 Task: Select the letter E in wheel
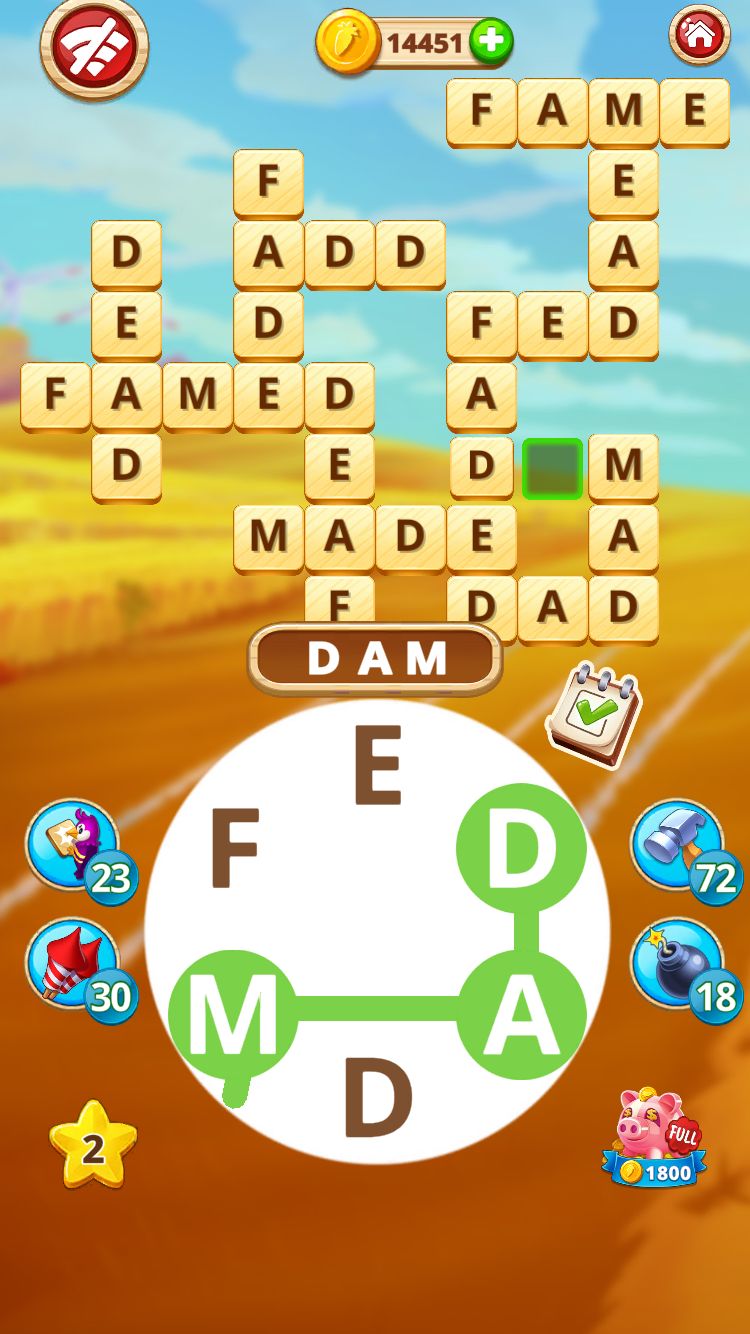377,768
